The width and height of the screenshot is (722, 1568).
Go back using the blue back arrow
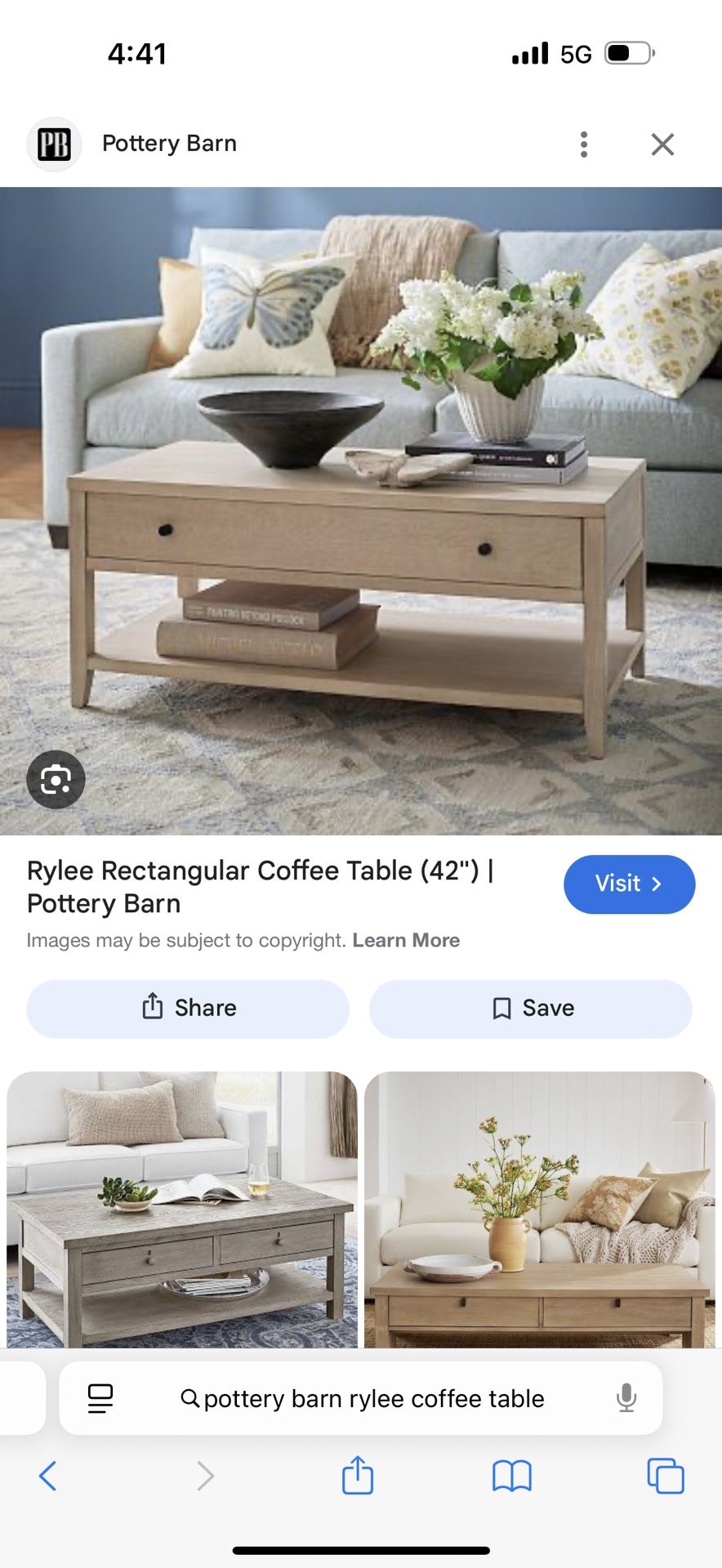tap(48, 1477)
